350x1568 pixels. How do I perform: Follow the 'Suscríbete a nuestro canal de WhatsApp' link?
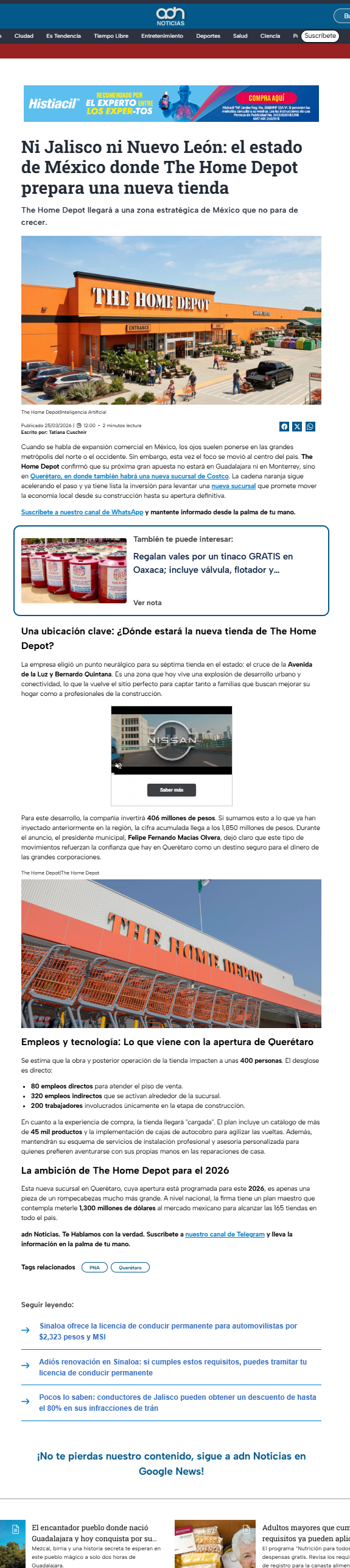(82, 512)
